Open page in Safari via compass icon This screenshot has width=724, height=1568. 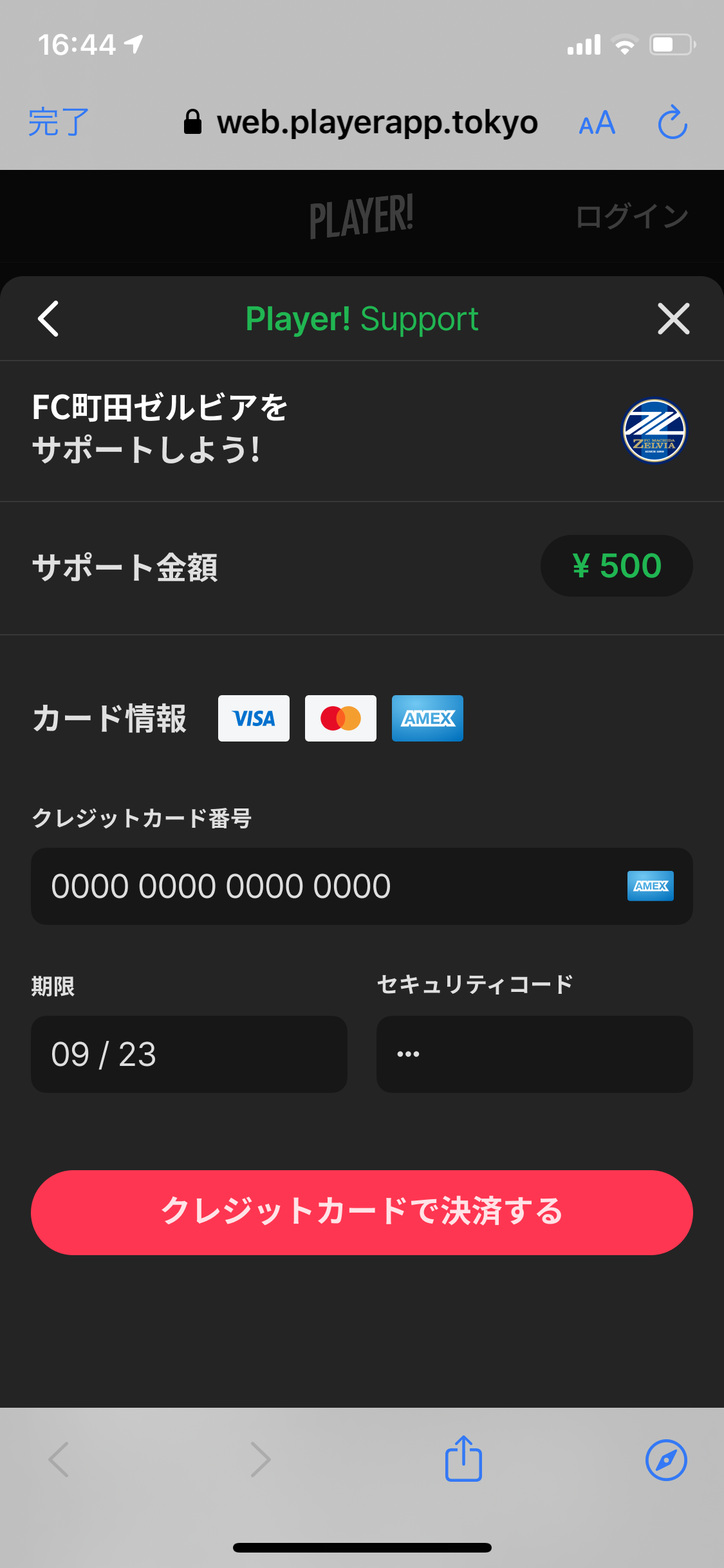[666, 1460]
